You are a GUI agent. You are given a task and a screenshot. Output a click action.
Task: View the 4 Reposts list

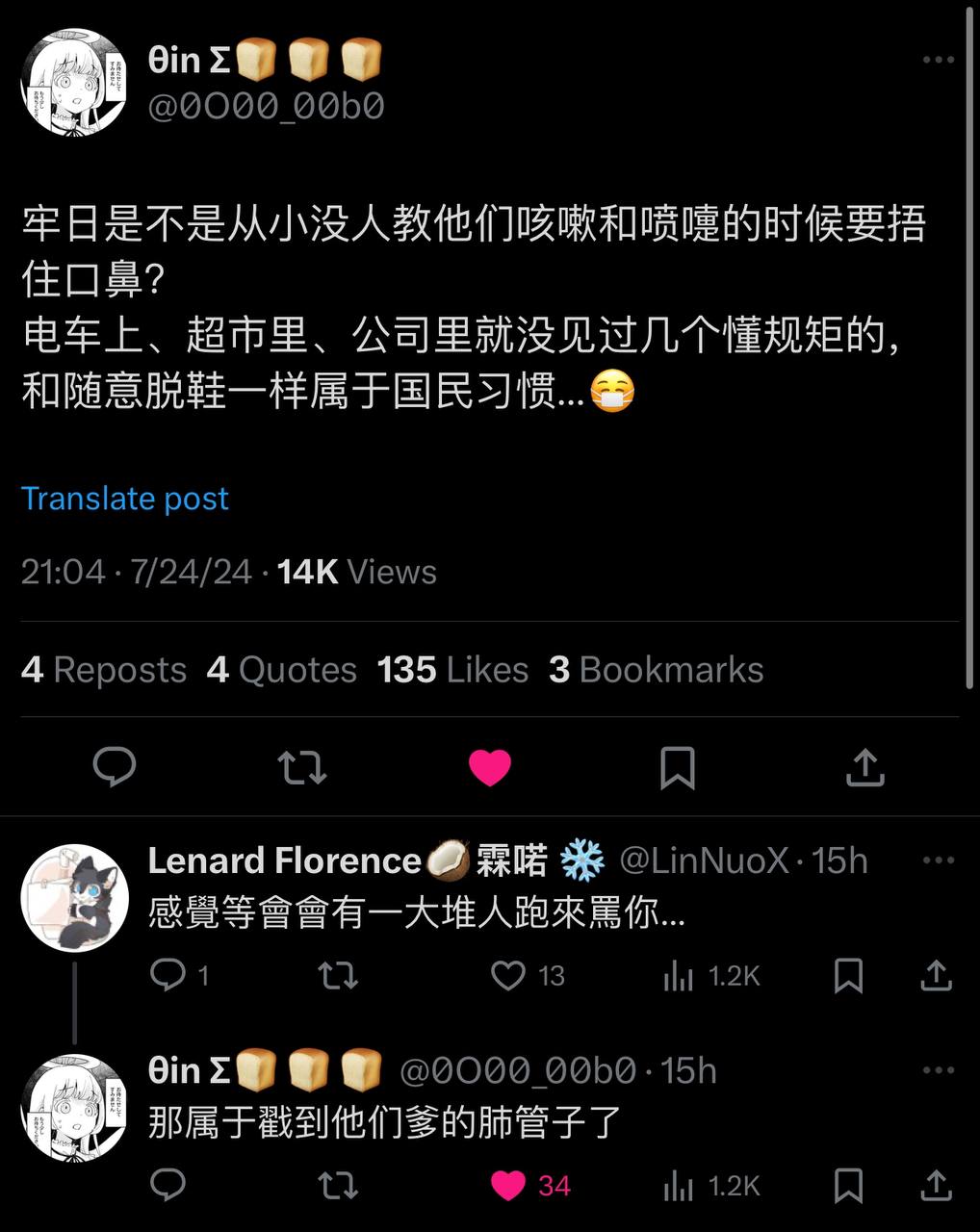(104, 670)
